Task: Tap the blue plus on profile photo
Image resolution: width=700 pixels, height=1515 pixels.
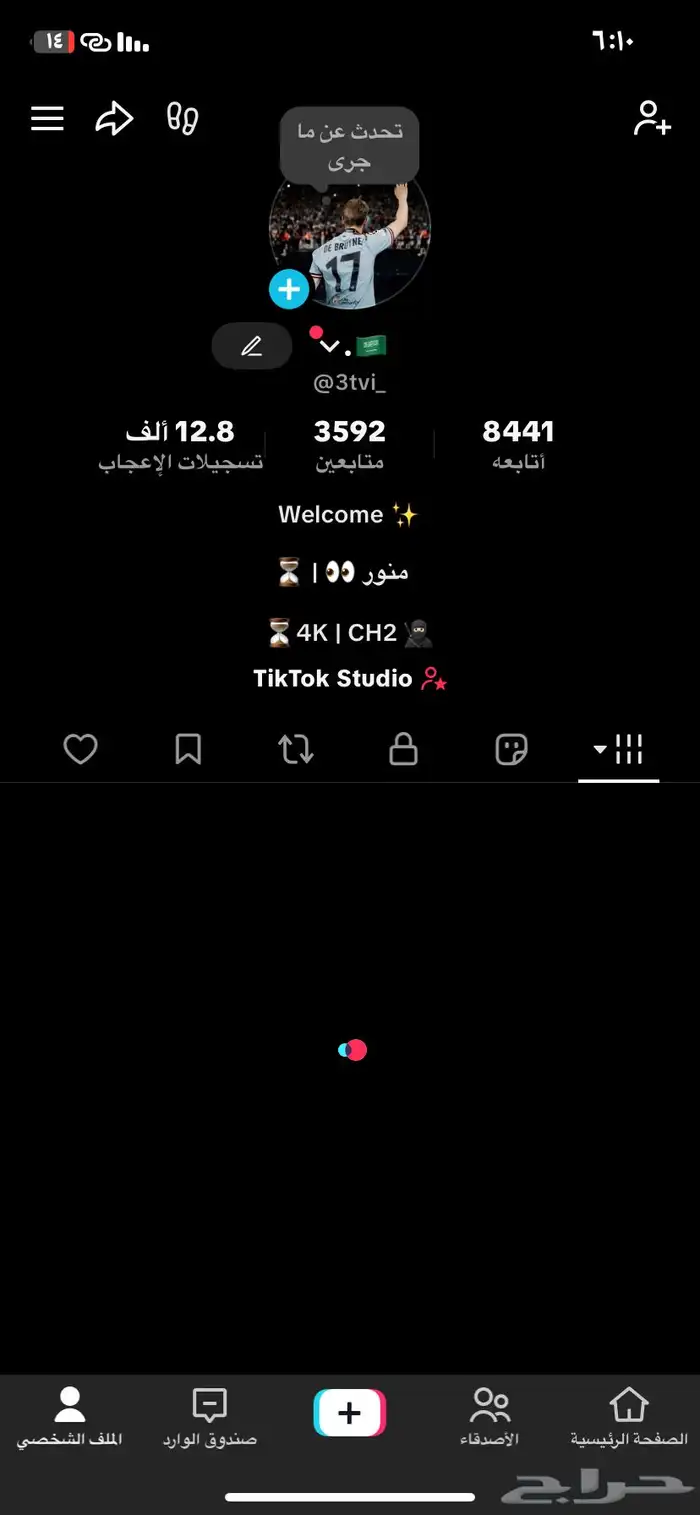Action: pos(288,290)
